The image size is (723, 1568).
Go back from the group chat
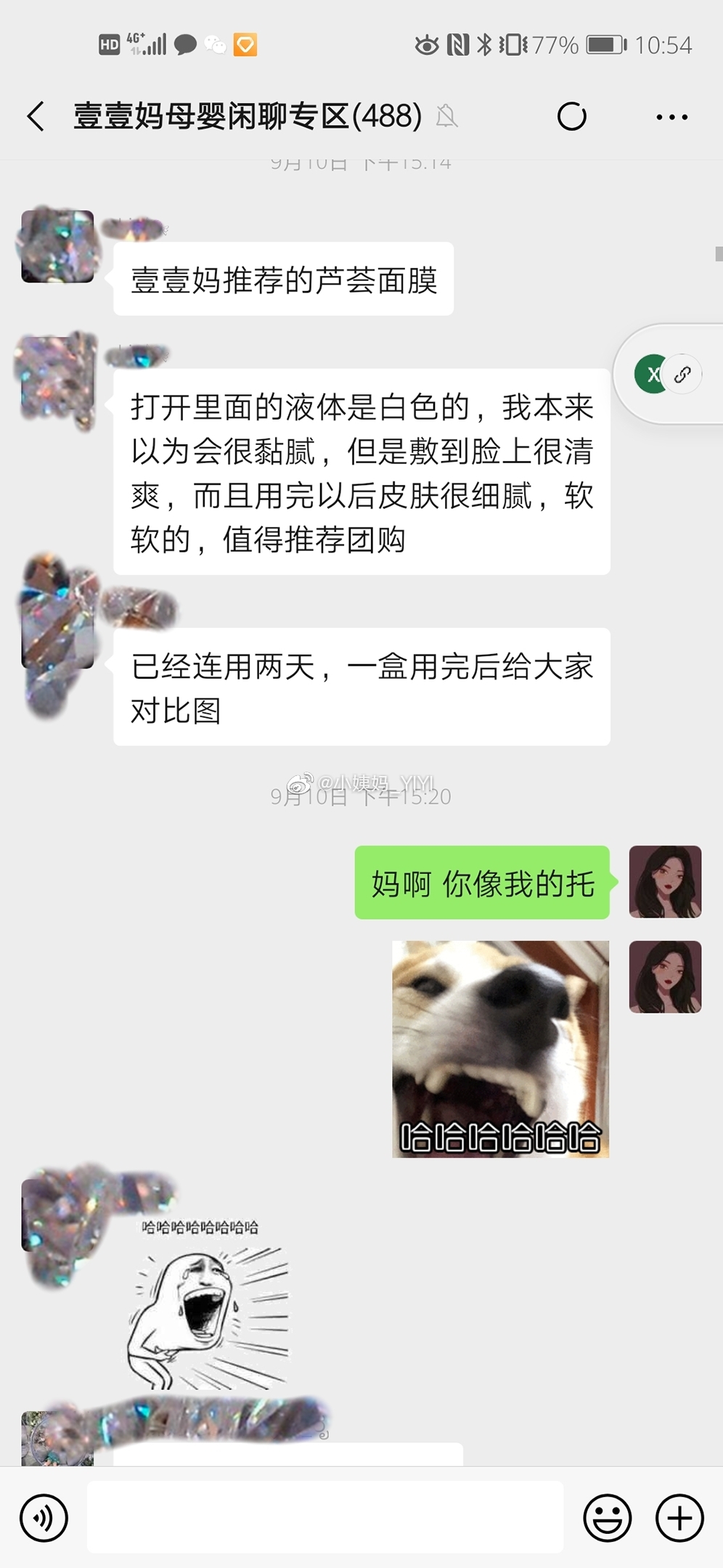[x=36, y=116]
